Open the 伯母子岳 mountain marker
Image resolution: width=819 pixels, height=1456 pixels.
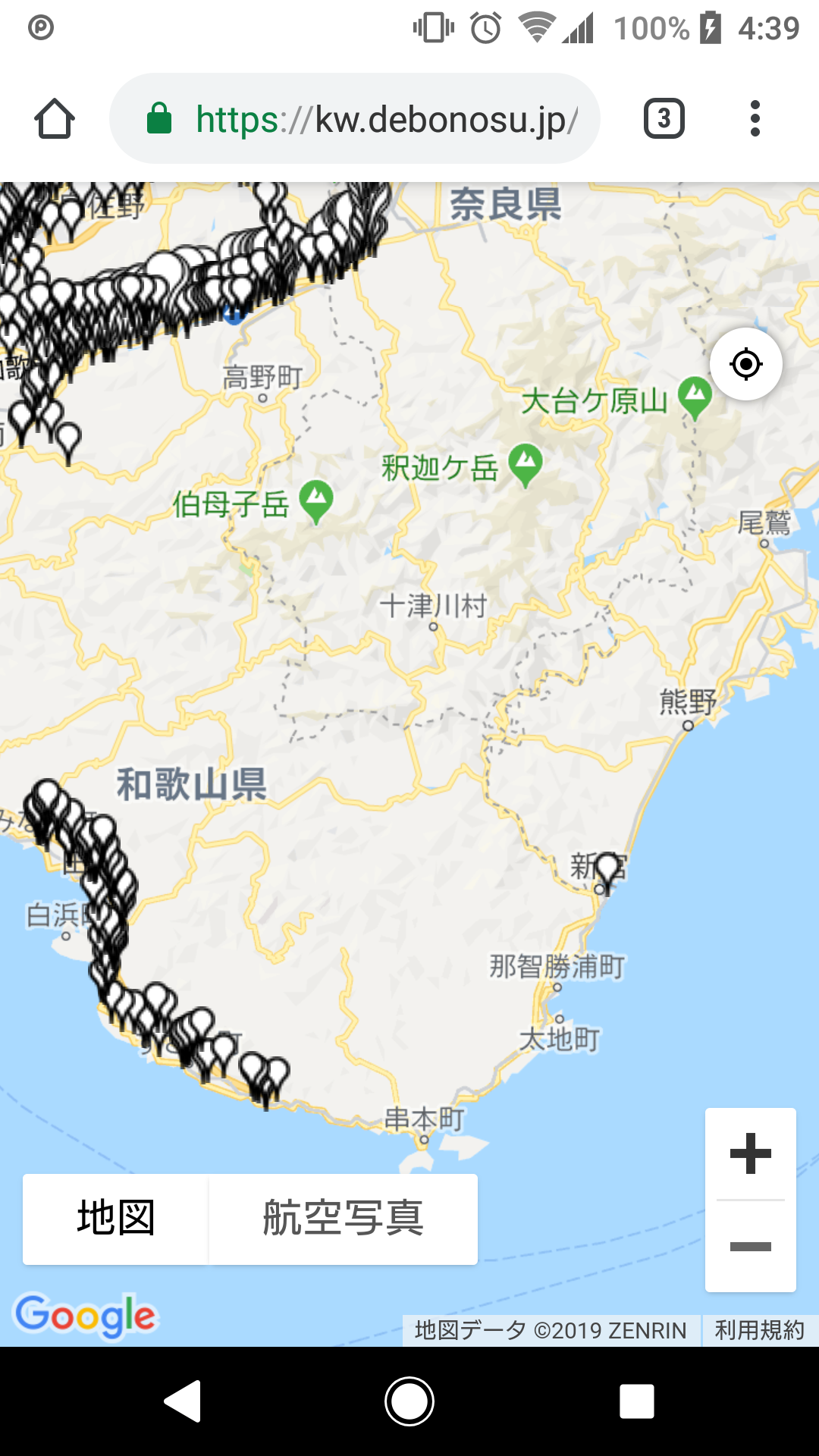point(316,500)
